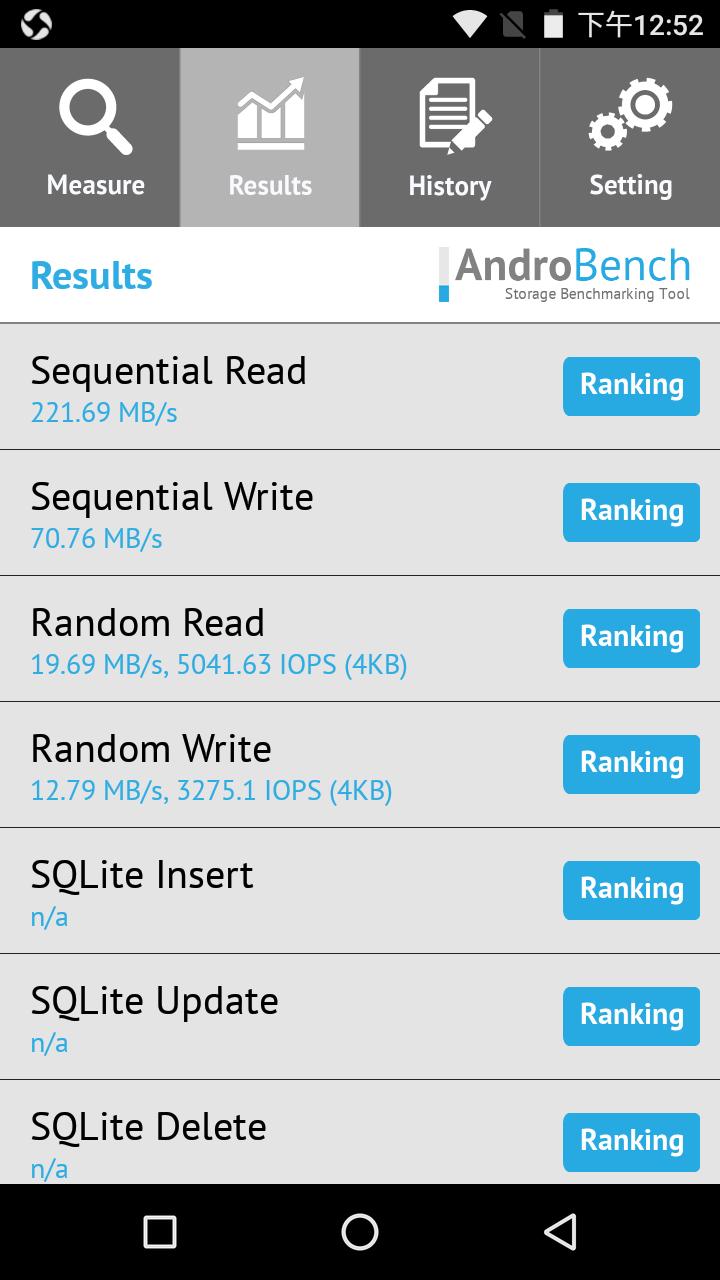Select the Results tab
This screenshot has width=720, height=1280.
click(x=270, y=138)
